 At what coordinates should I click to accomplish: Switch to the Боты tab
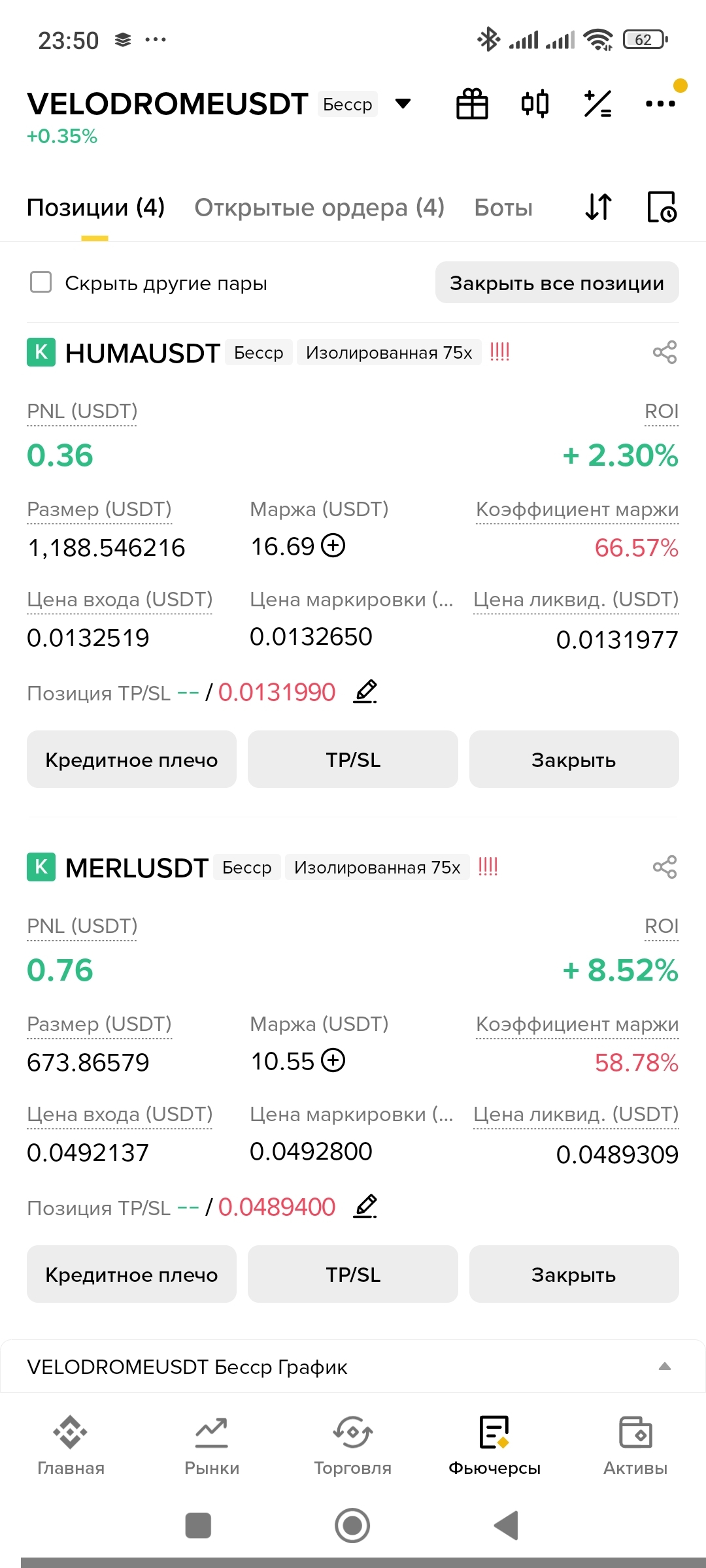pos(503,208)
